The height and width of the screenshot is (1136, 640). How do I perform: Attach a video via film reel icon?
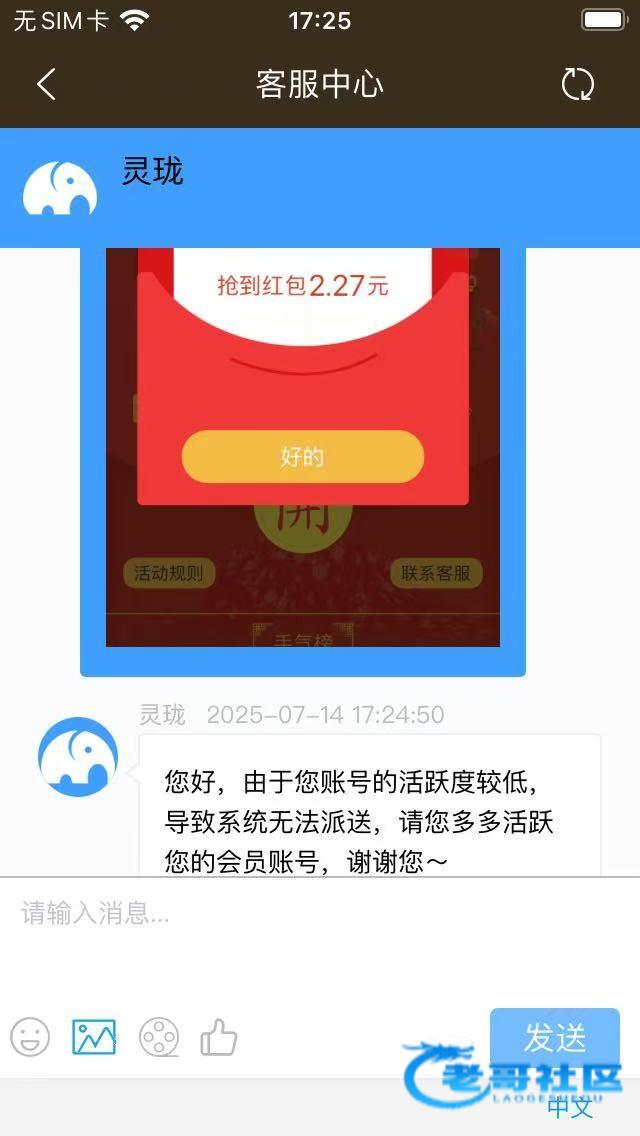pyautogui.click(x=159, y=1037)
